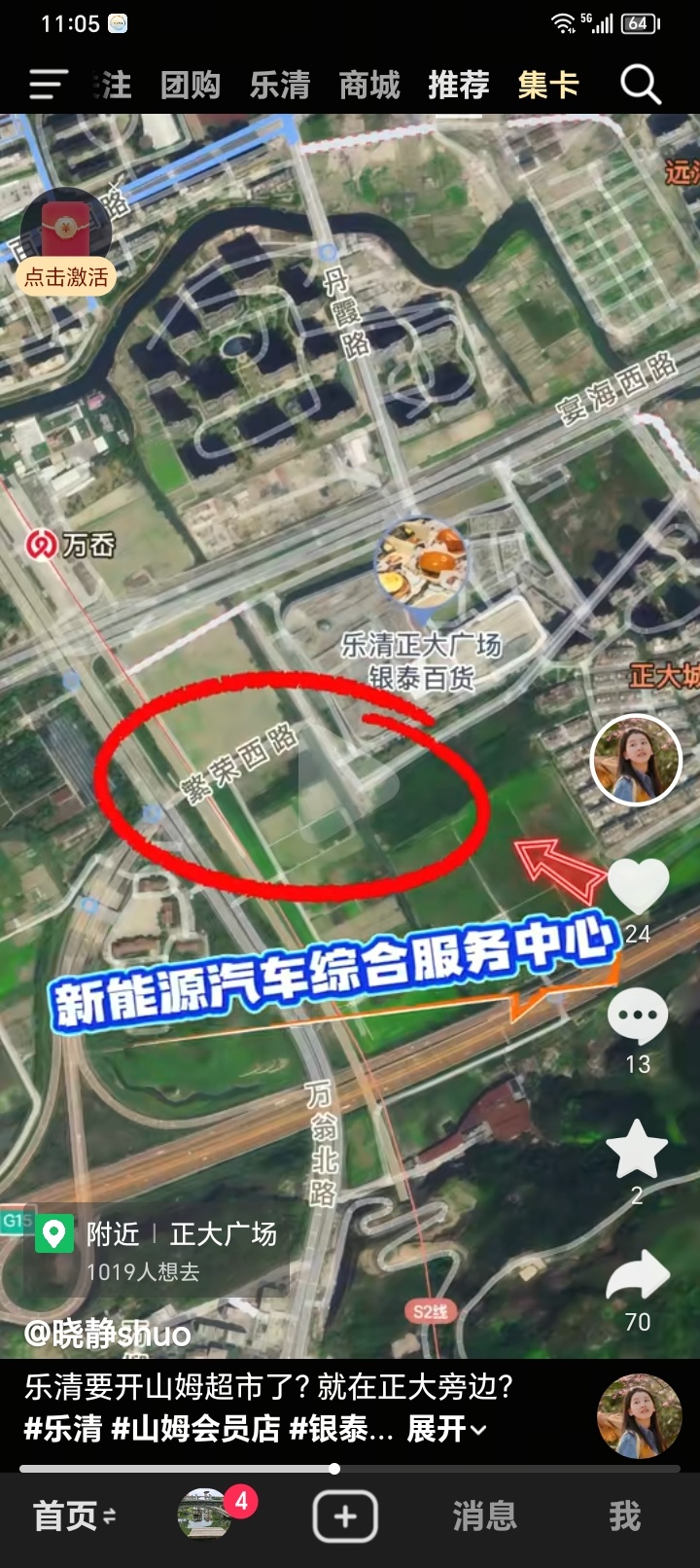
Task: Switch to the 推荐 tab
Action: coord(459,86)
